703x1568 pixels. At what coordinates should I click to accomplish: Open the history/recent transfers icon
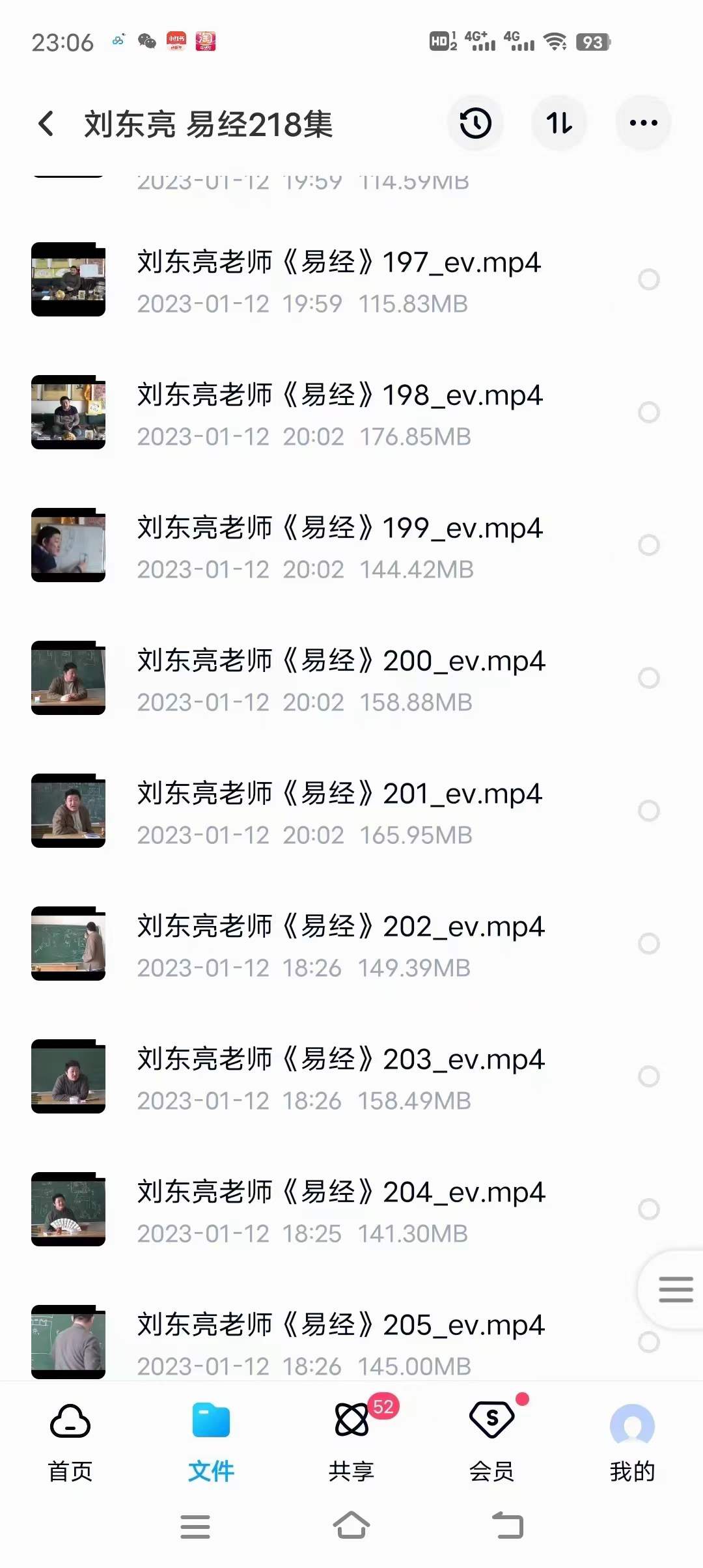(475, 123)
